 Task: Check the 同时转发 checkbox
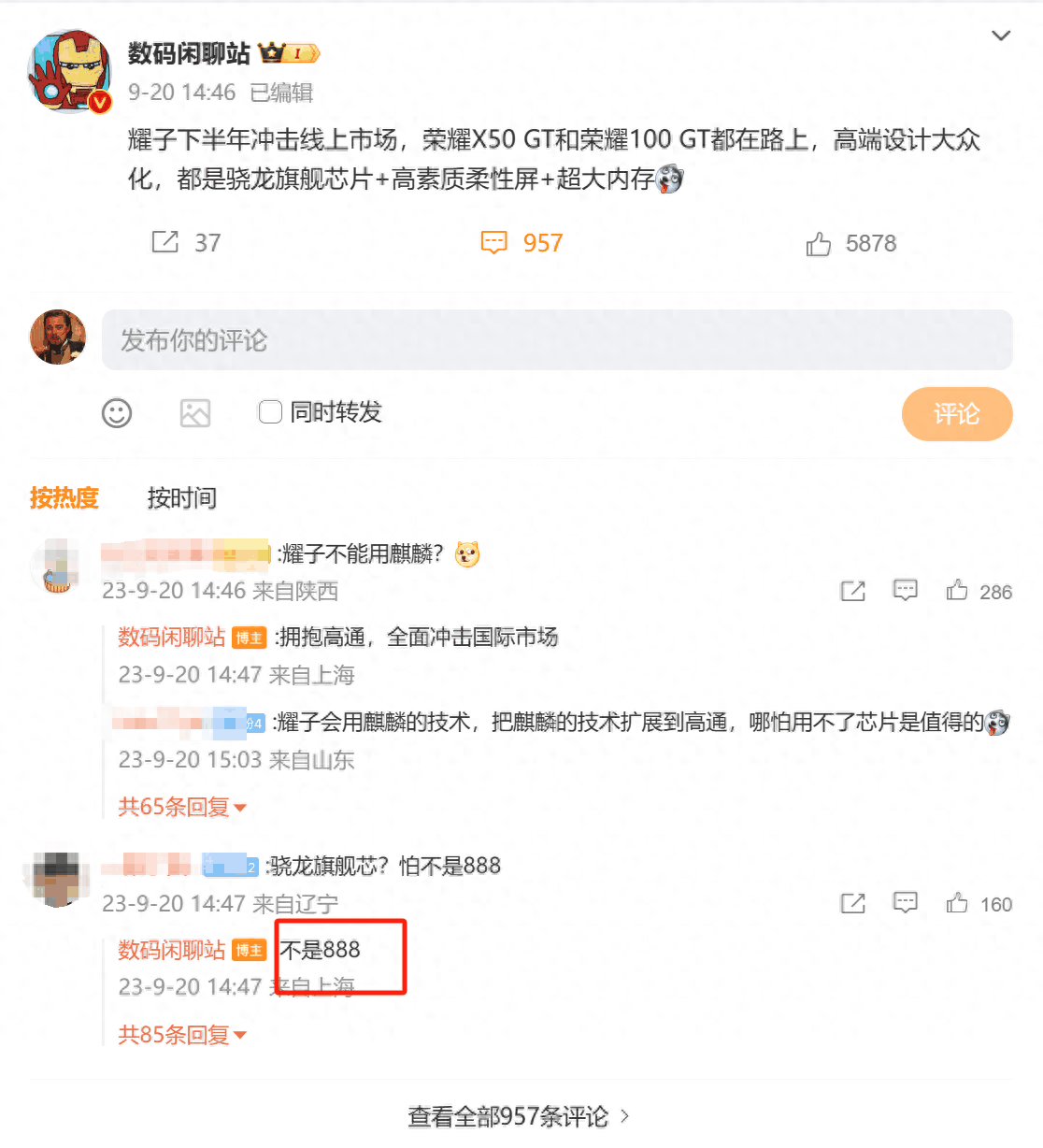[x=270, y=412]
